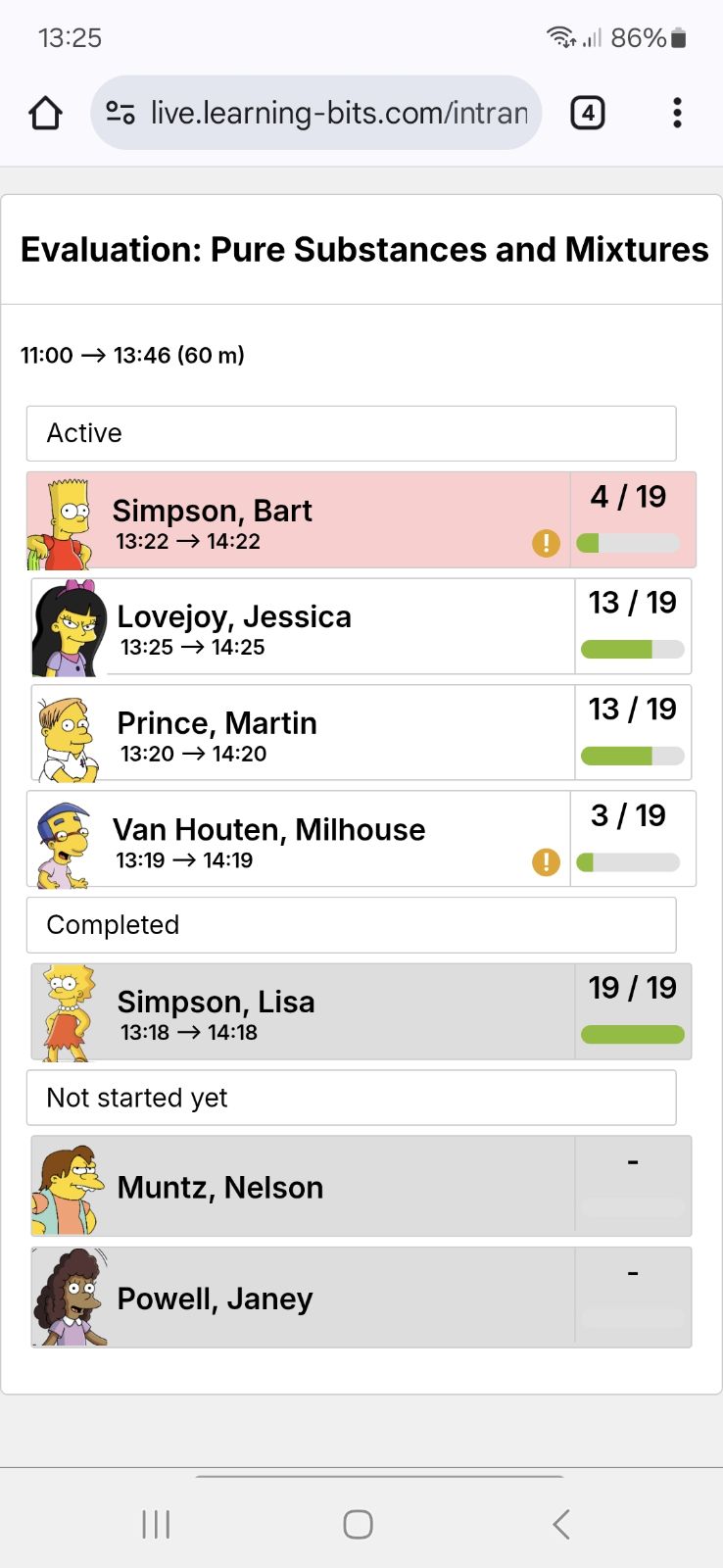
Task: Open the tab switcher showing 4 tabs
Action: pyautogui.click(x=587, y=114)
